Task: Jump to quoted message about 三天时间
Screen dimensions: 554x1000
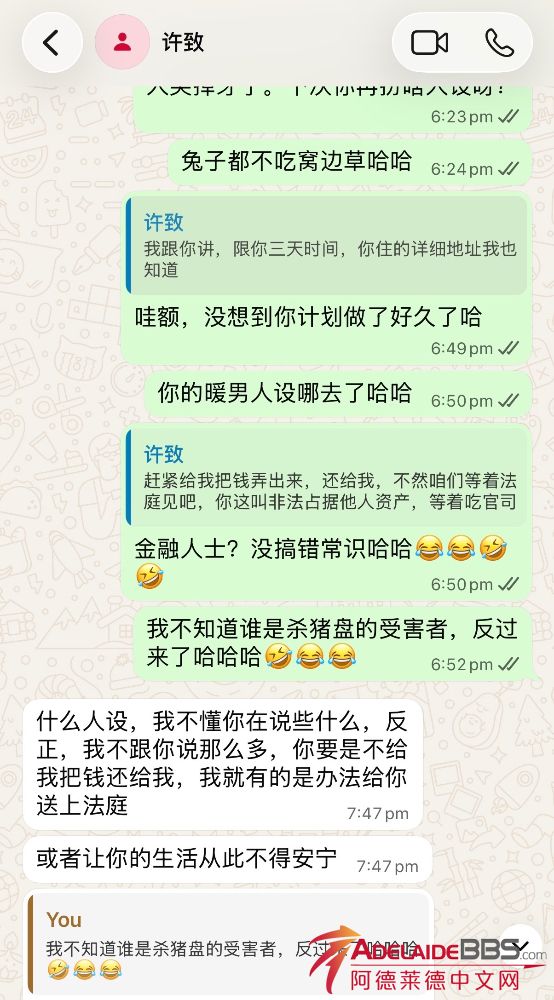Action: coord(326,246)
